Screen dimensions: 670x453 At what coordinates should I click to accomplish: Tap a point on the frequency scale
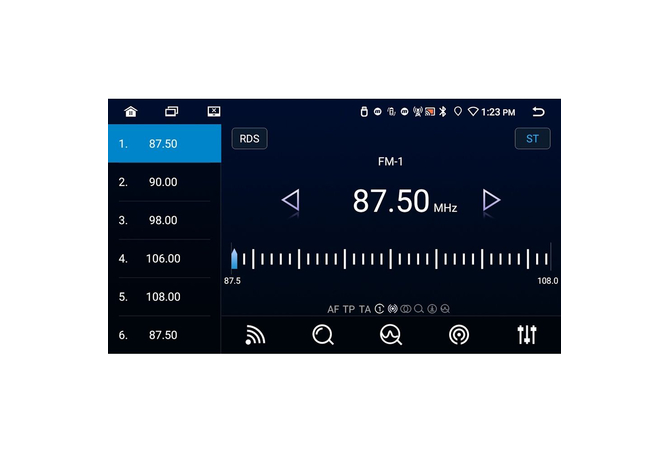pos(390,259)
